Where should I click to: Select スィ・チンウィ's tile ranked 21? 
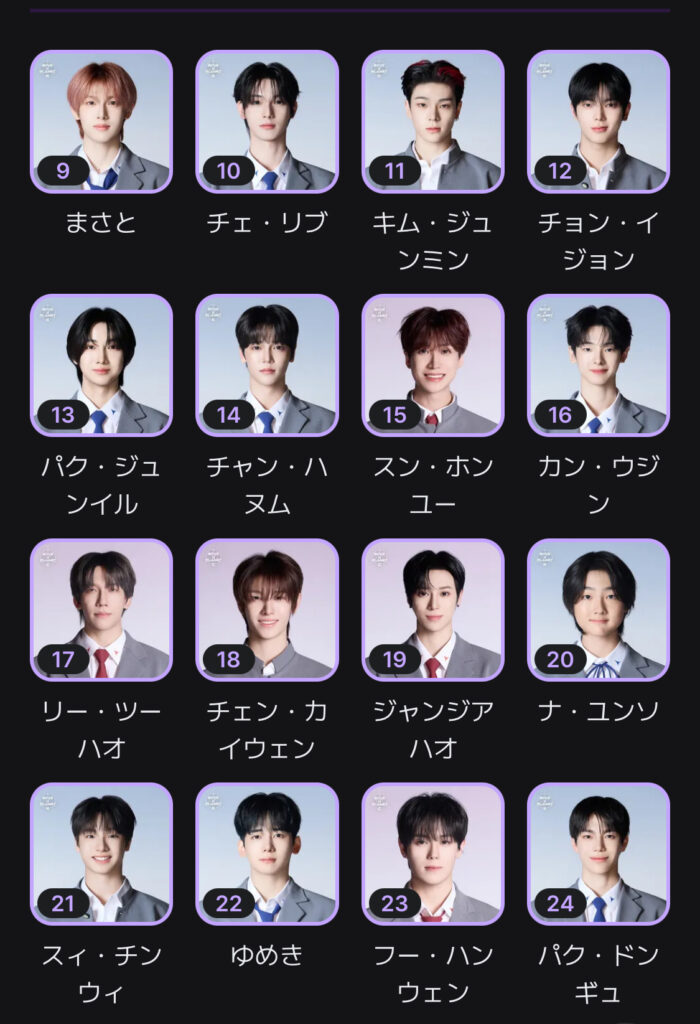(101, 853)
